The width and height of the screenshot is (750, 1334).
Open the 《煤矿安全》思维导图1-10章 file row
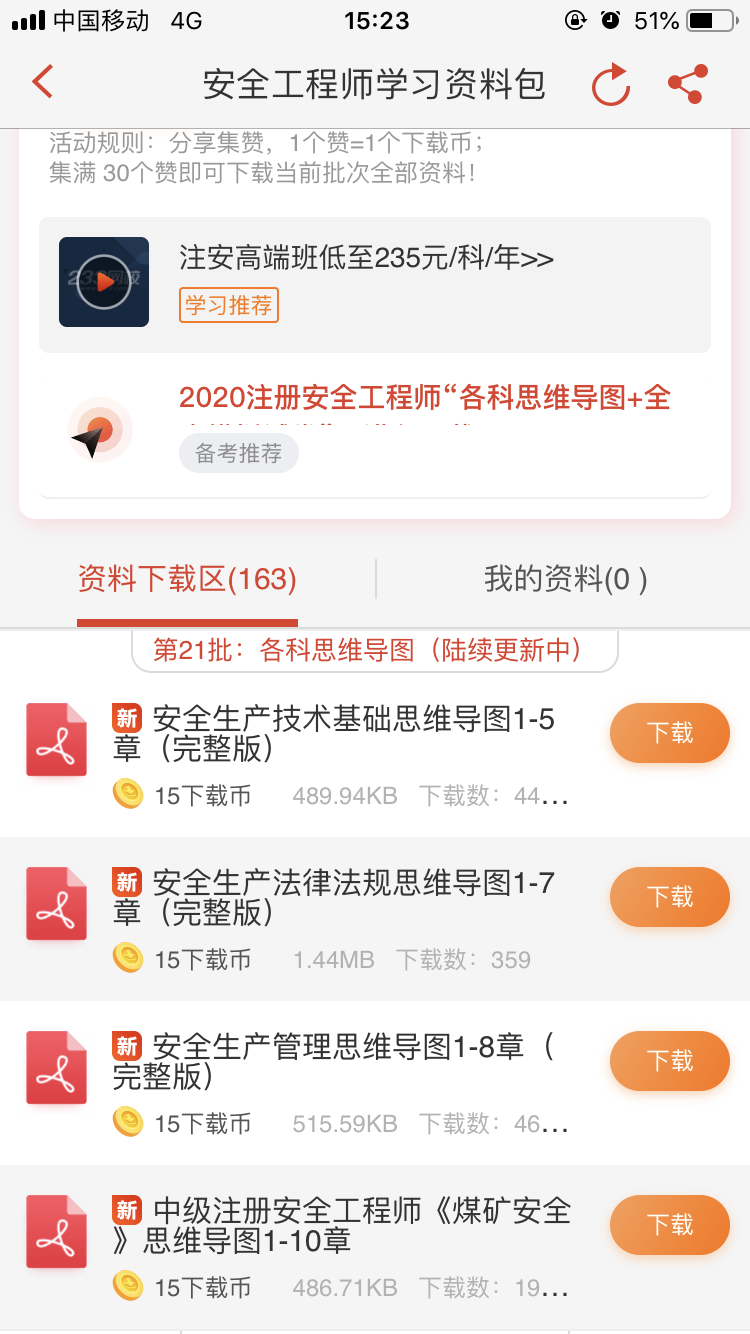pos(341,1225)
